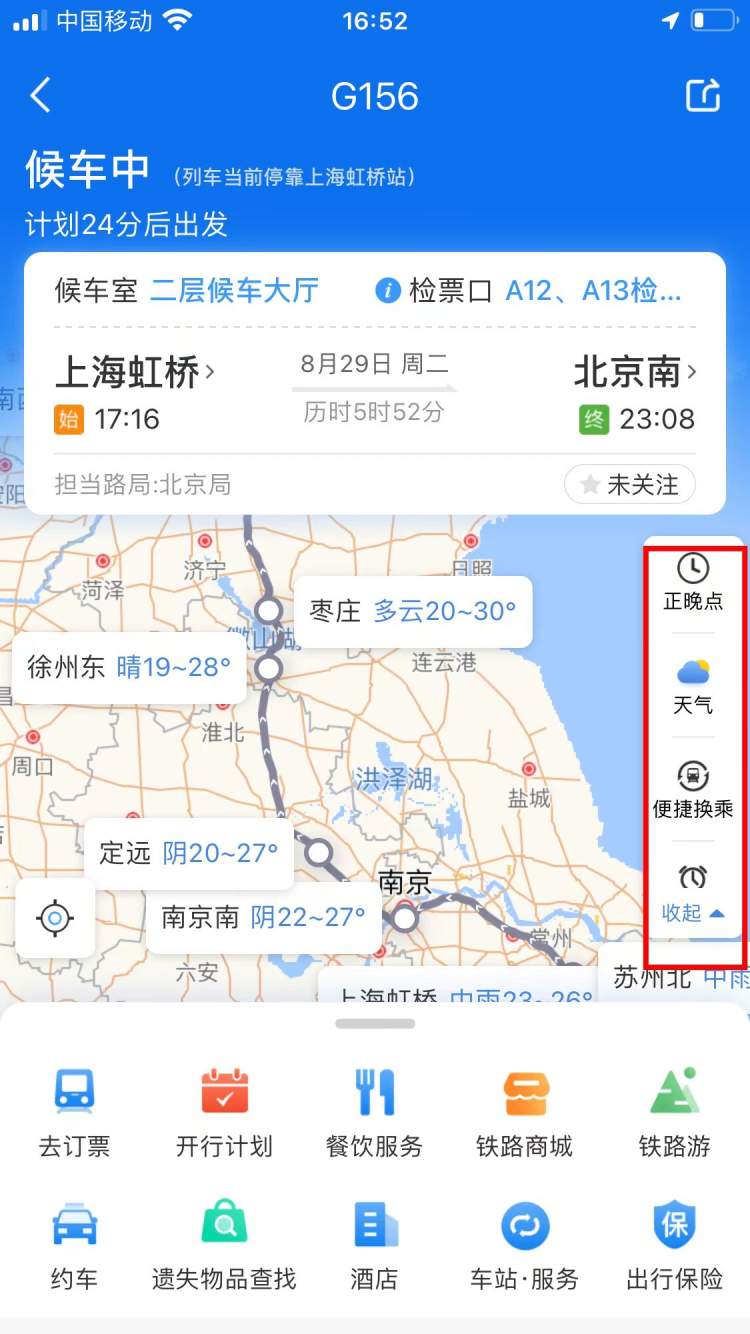This screenshot has width=750, height=1334.
Task: Open 北京南 arrival station details
Action: pyautogui.click(x=635, y=373)
